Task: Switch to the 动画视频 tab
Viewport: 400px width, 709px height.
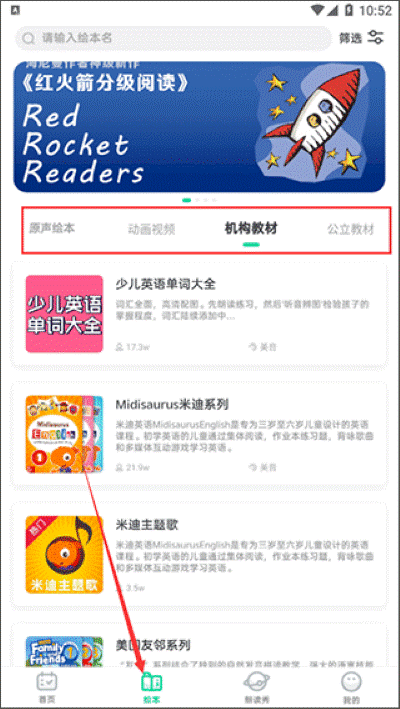Action: [151, 230]
